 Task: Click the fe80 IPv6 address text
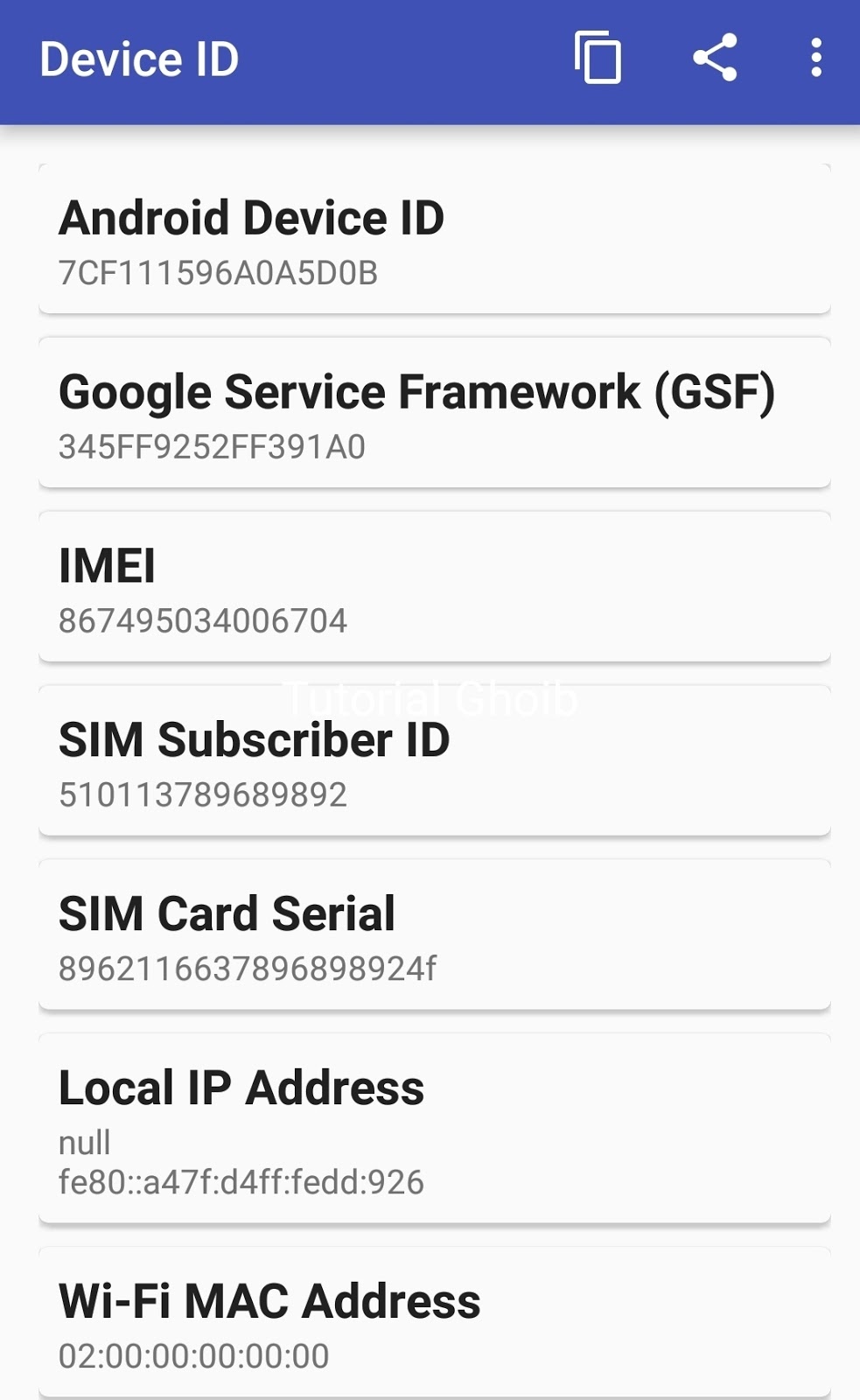pos(241,1181)
